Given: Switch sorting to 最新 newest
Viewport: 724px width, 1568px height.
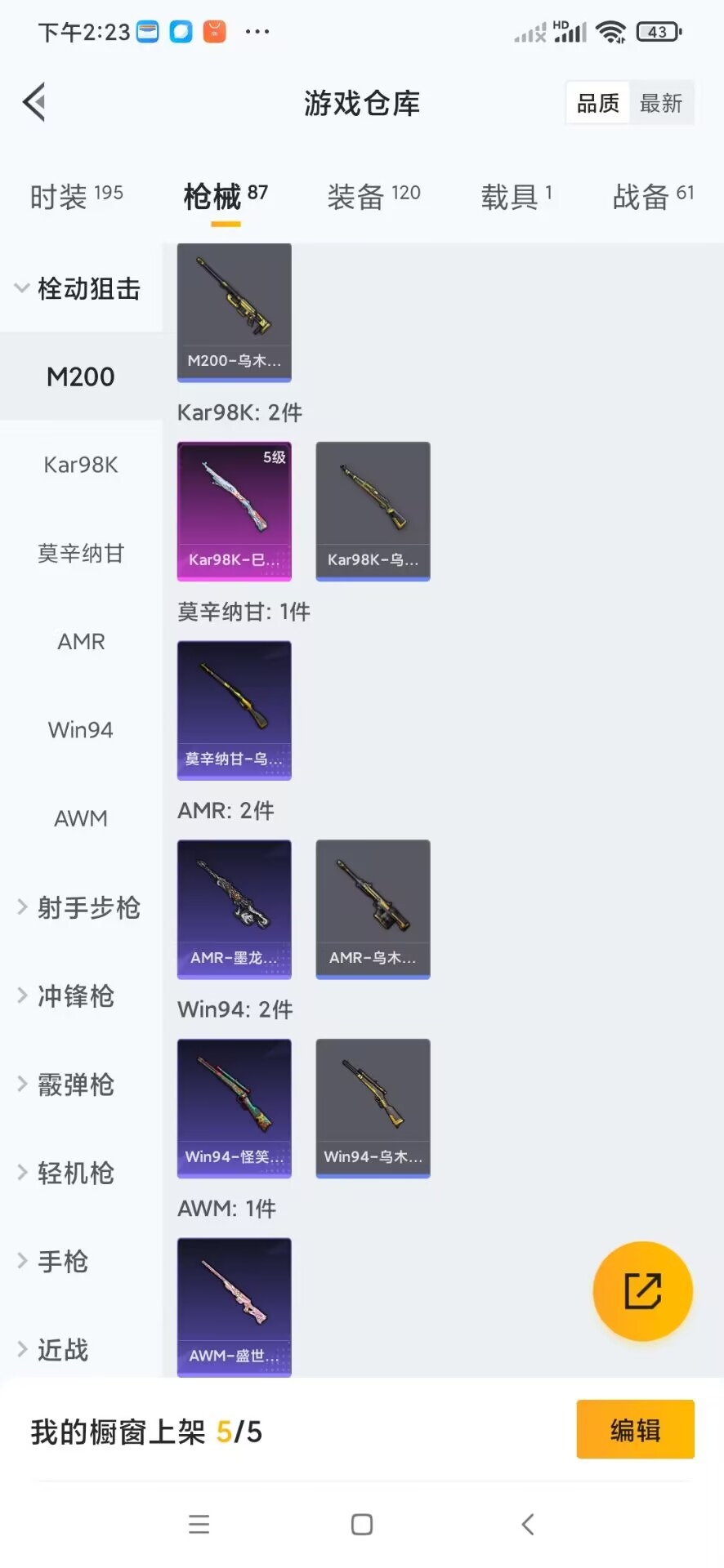Looking at the screenshot, I should tap(660, 102).
